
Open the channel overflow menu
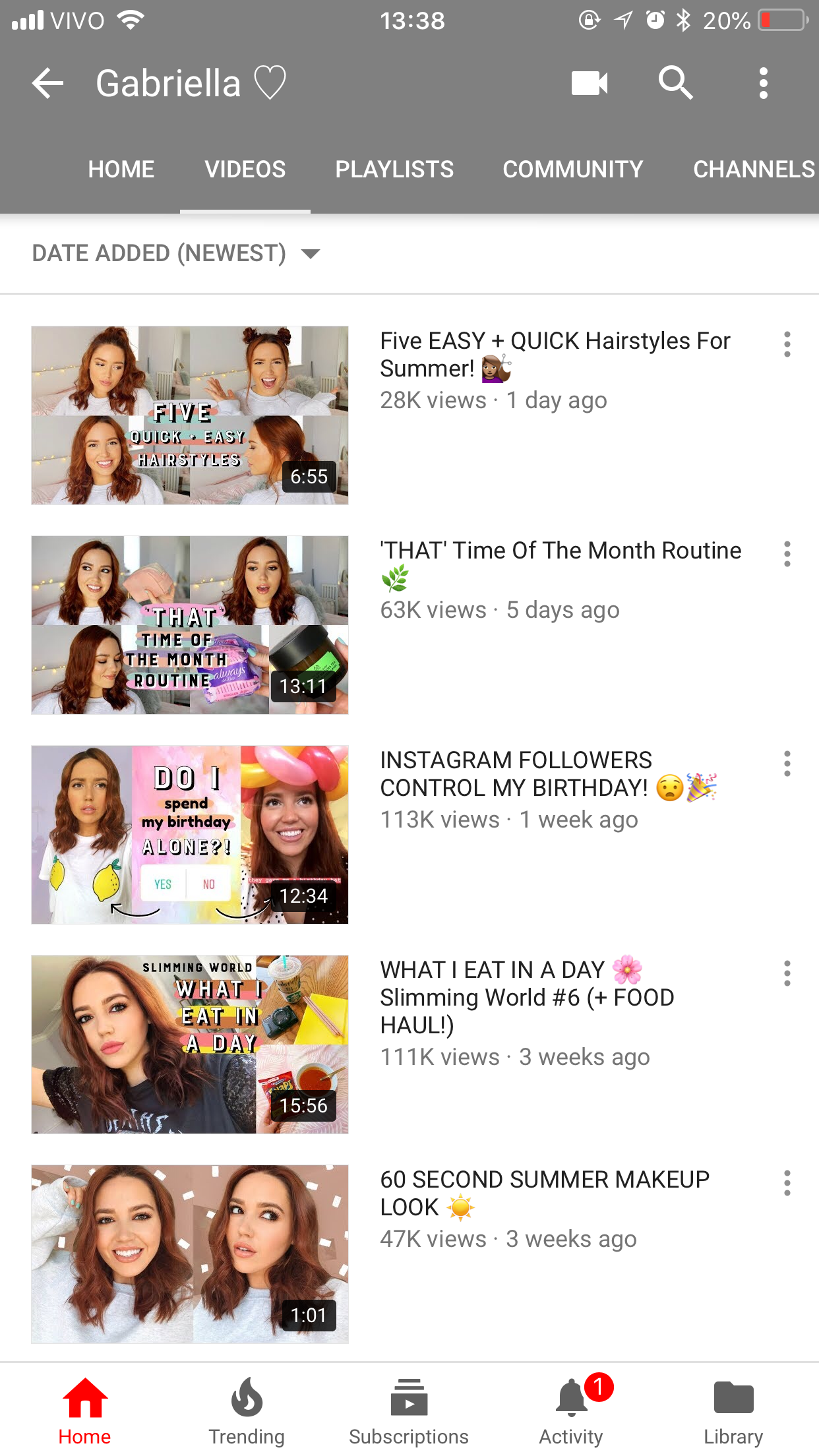pos(764,83)
